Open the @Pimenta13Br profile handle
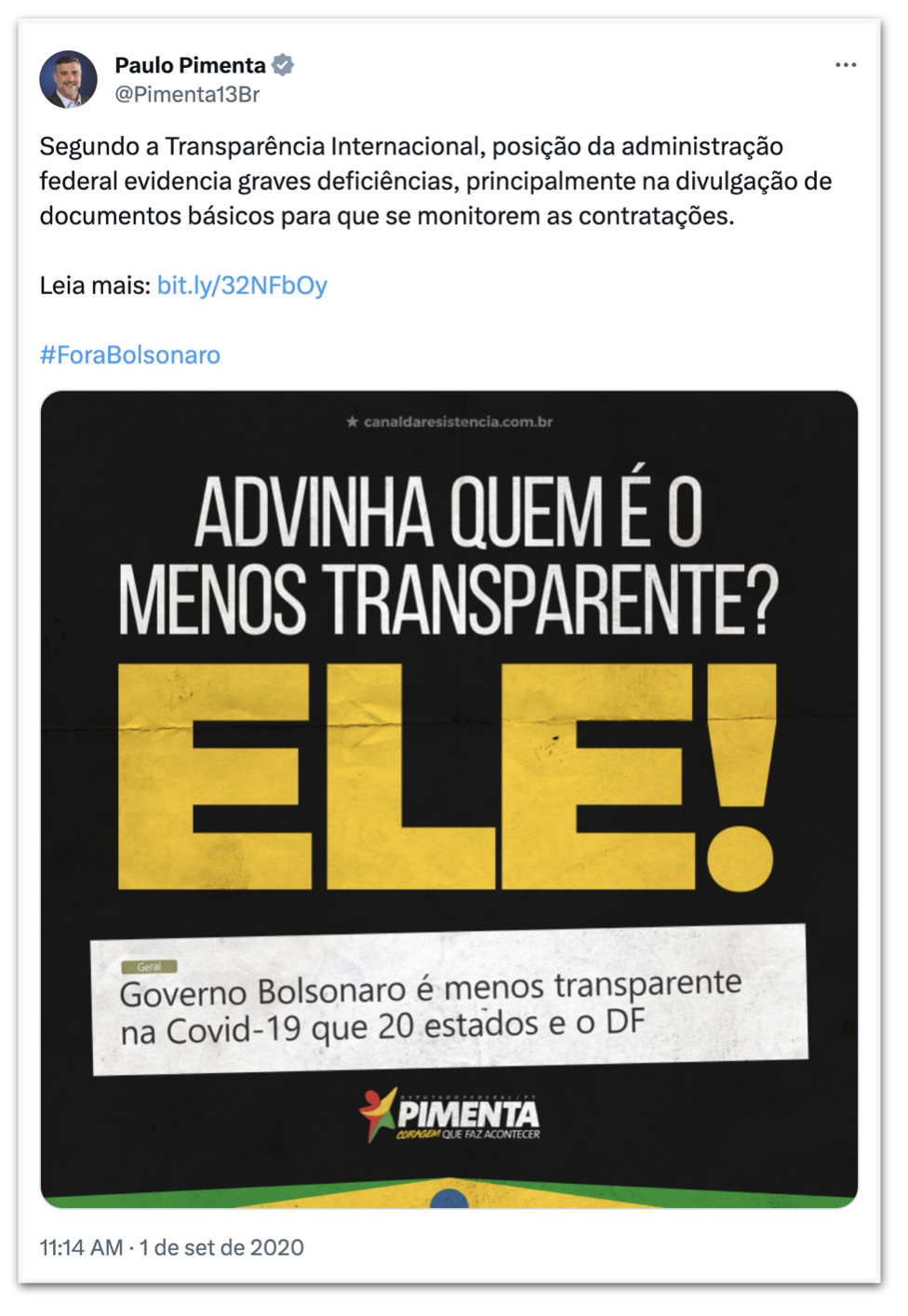Viewport: 908px width, 1316px height. [x=187, y=94]
